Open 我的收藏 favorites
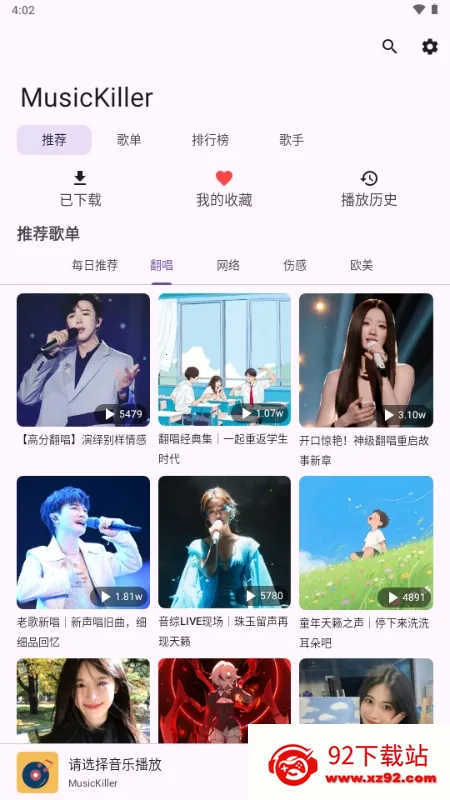The height and width of the screenshot is (800, 450). 224,189
